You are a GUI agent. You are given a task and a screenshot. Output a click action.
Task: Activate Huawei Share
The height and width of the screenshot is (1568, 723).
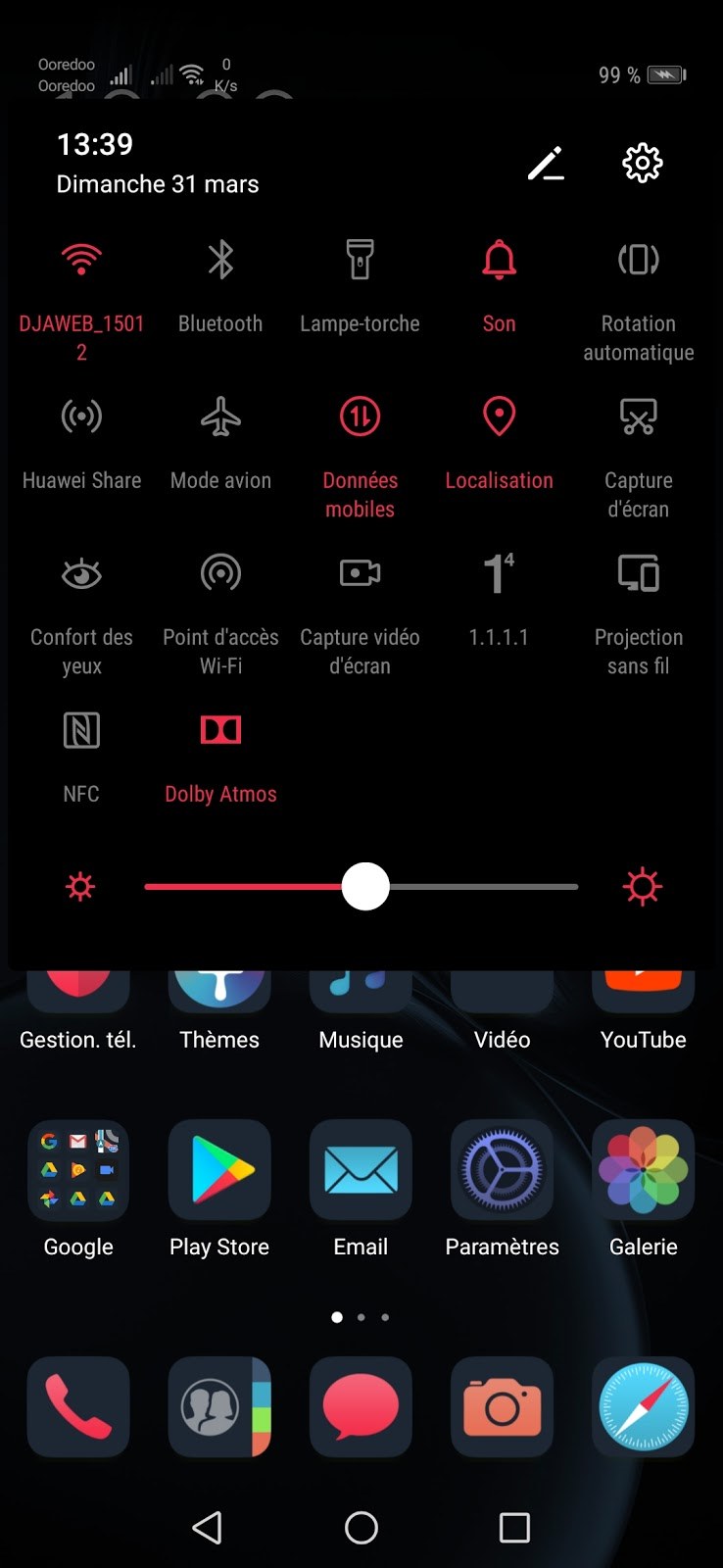pyautogui.click(x=80, y=416)
